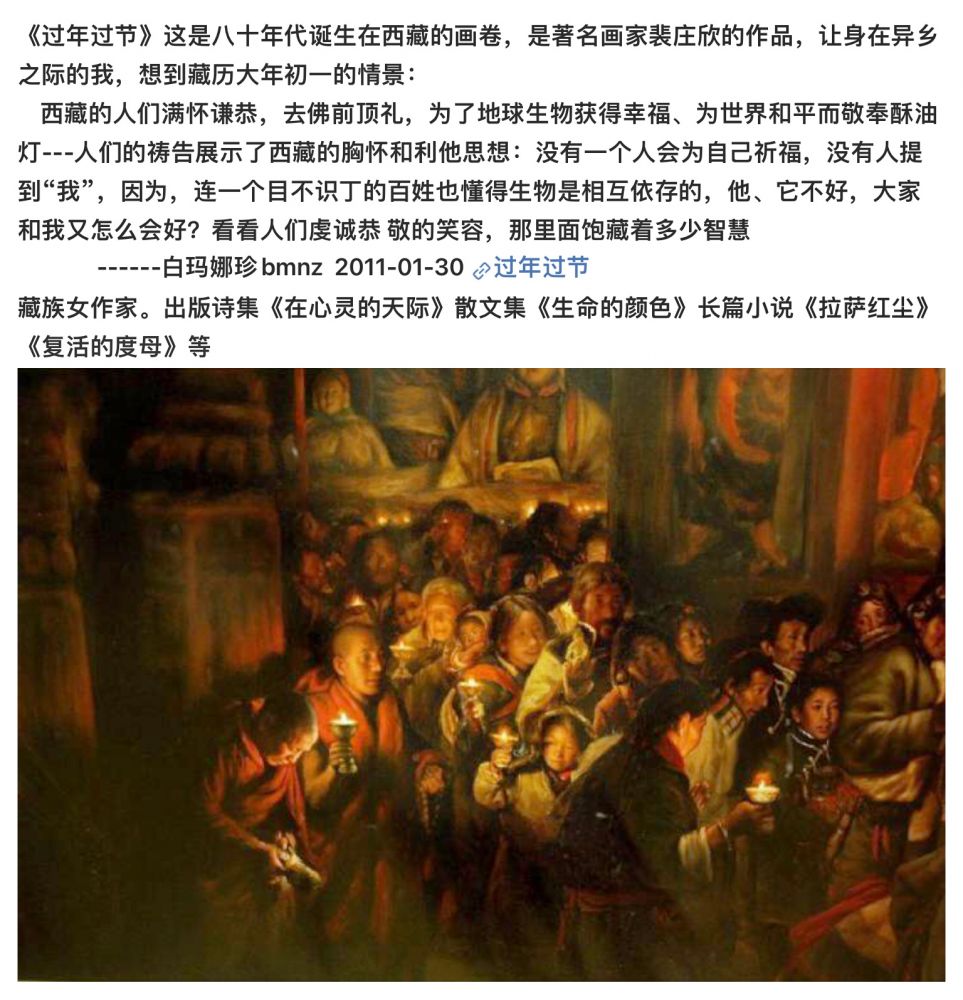Open the painting image in the post
Viewport: 963px width, 1000px height.
(x=481, y=673)
